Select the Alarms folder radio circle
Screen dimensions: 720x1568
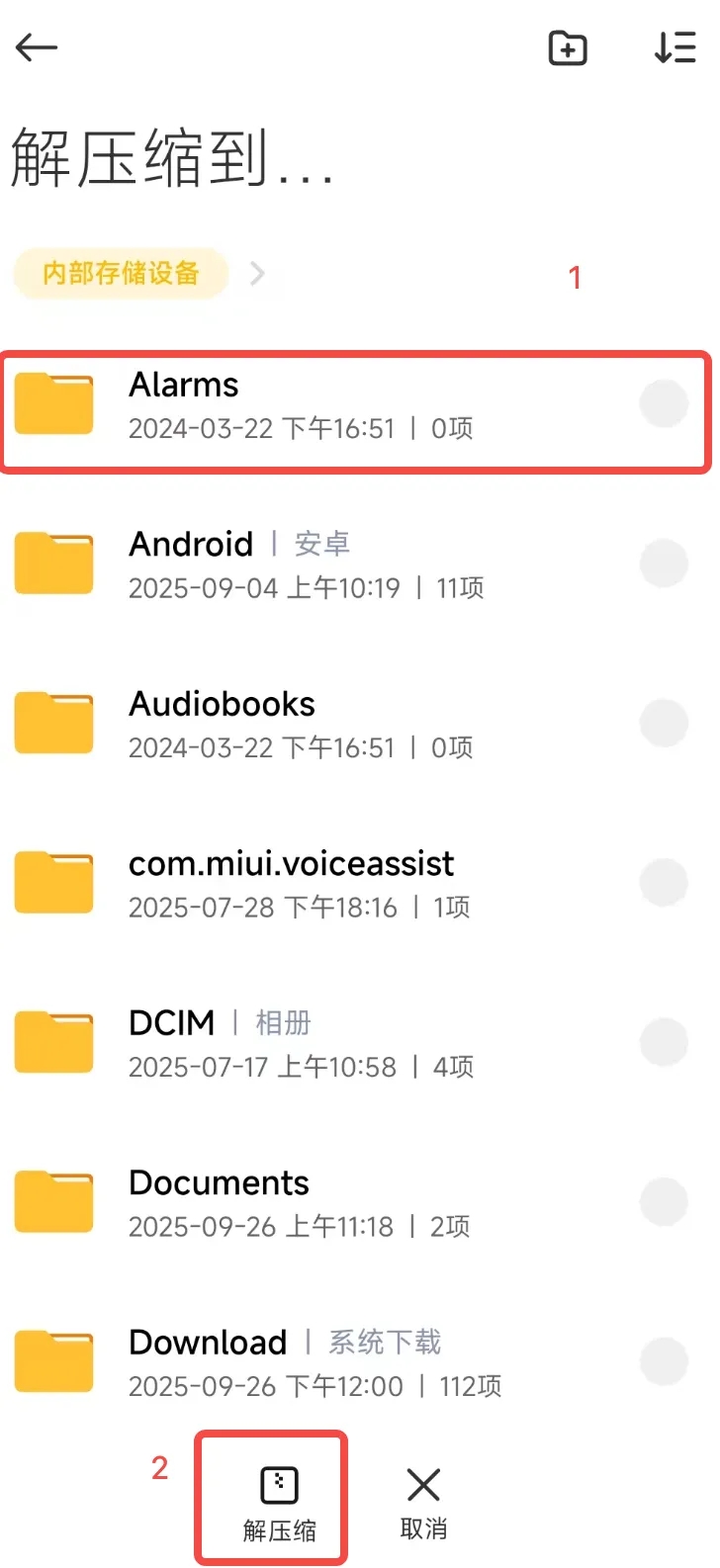tap(664, 403)
